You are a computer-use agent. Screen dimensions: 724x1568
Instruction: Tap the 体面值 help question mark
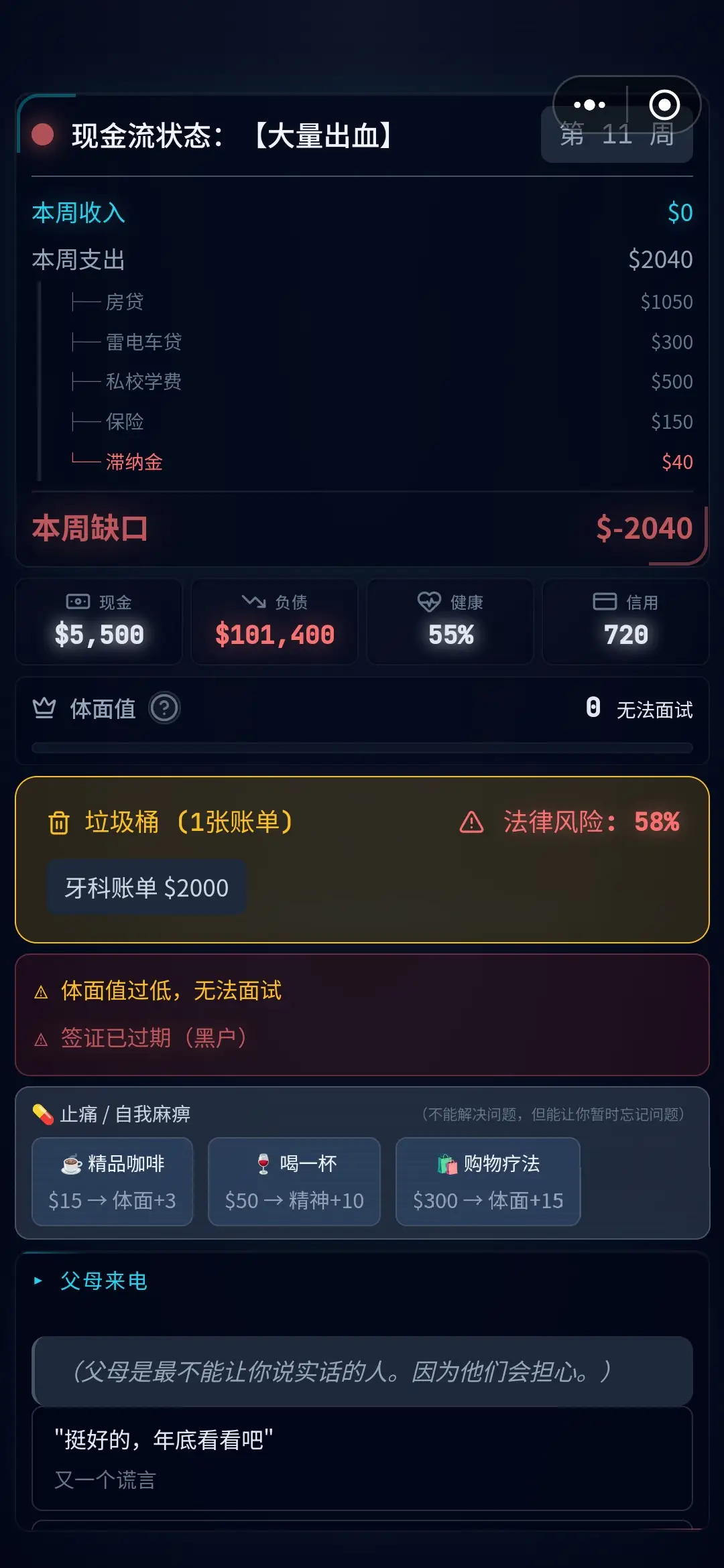(x=164, y=708)
